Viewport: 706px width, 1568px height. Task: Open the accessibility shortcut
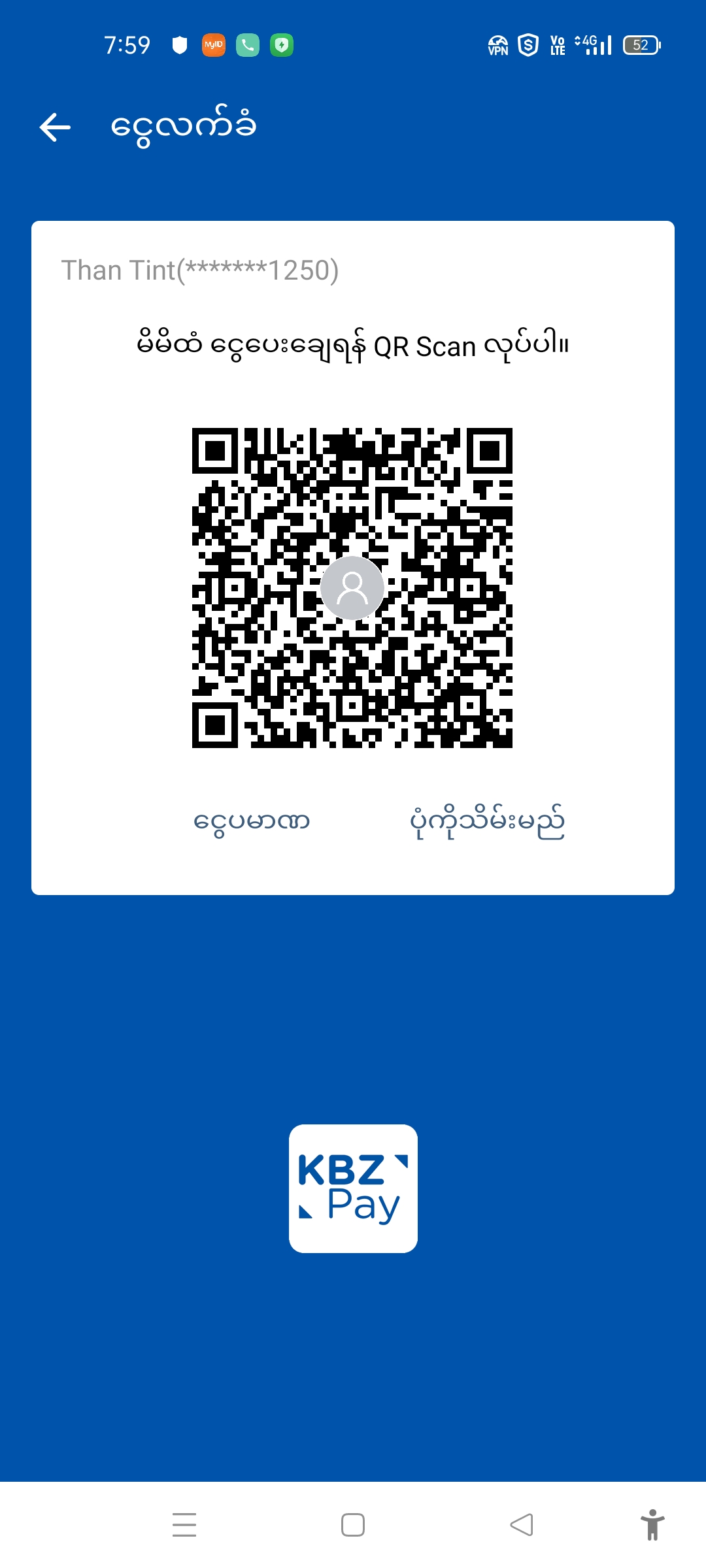point(652,1525)
